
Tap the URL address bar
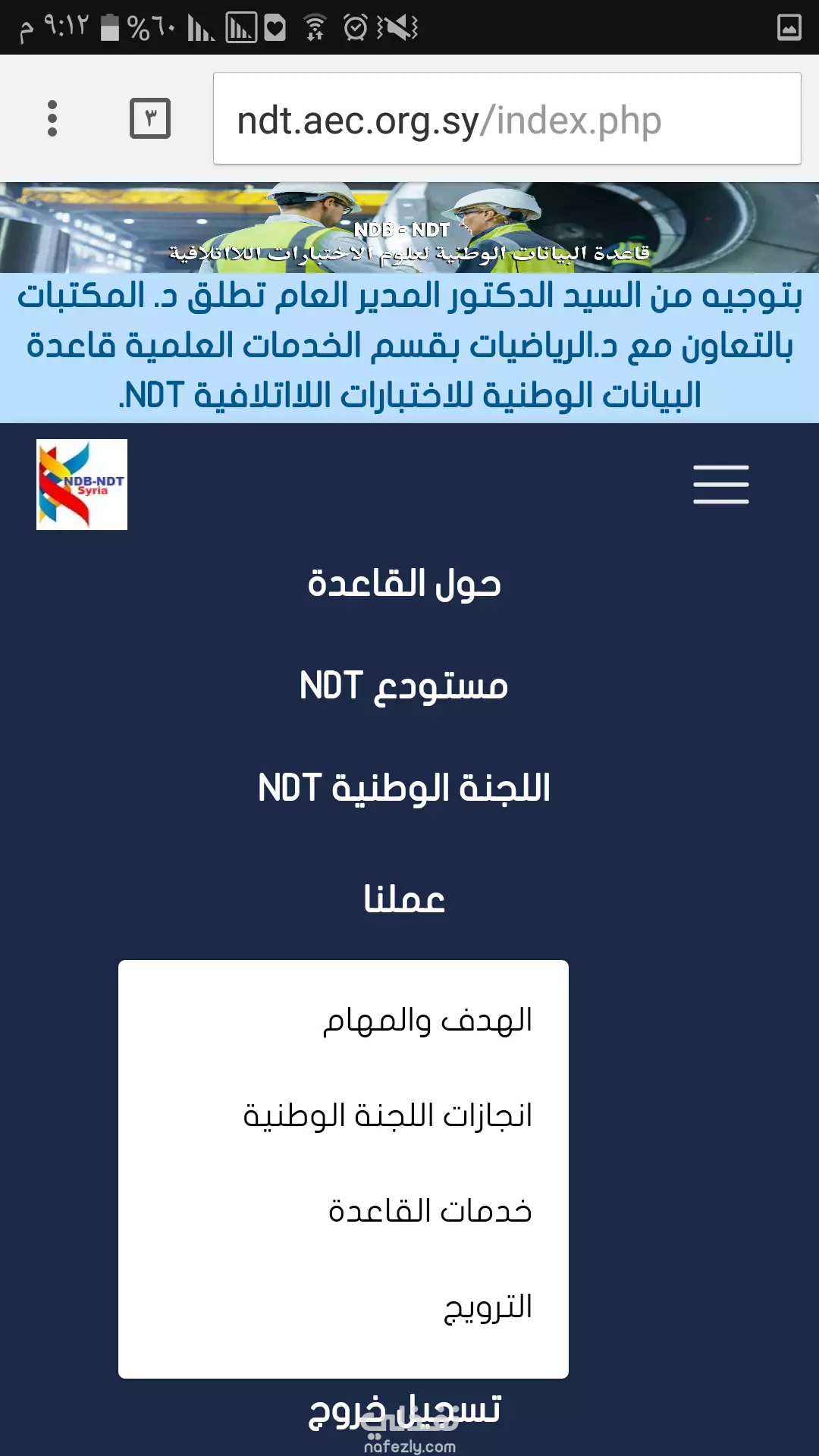click(507, 118)
